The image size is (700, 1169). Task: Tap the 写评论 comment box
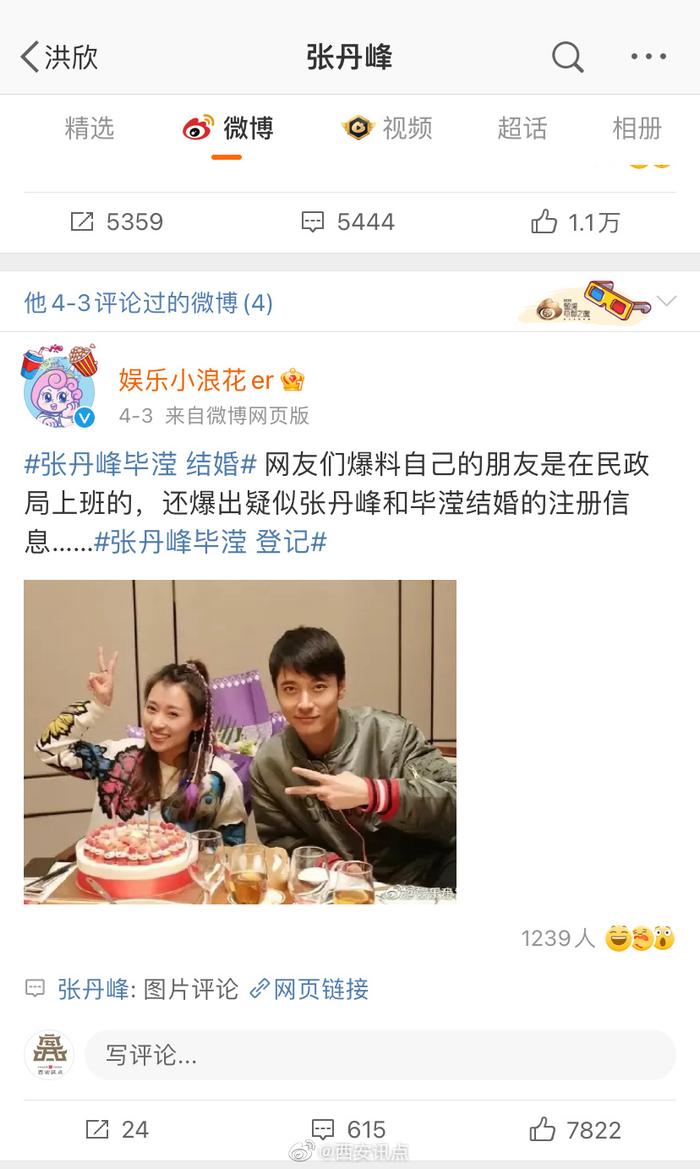pyautogui.click(x=380, y=1055)
